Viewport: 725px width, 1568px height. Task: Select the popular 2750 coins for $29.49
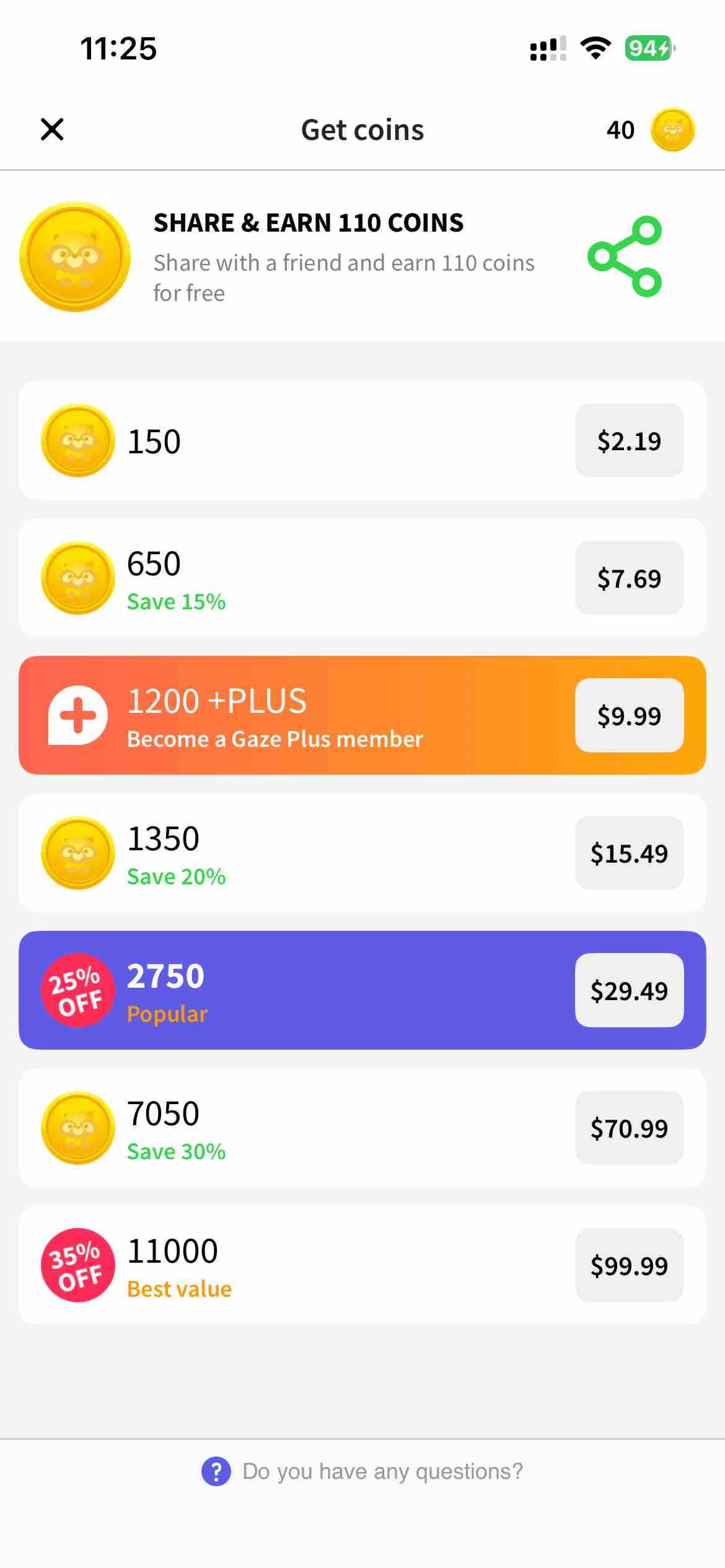click(x=628, y=990)
